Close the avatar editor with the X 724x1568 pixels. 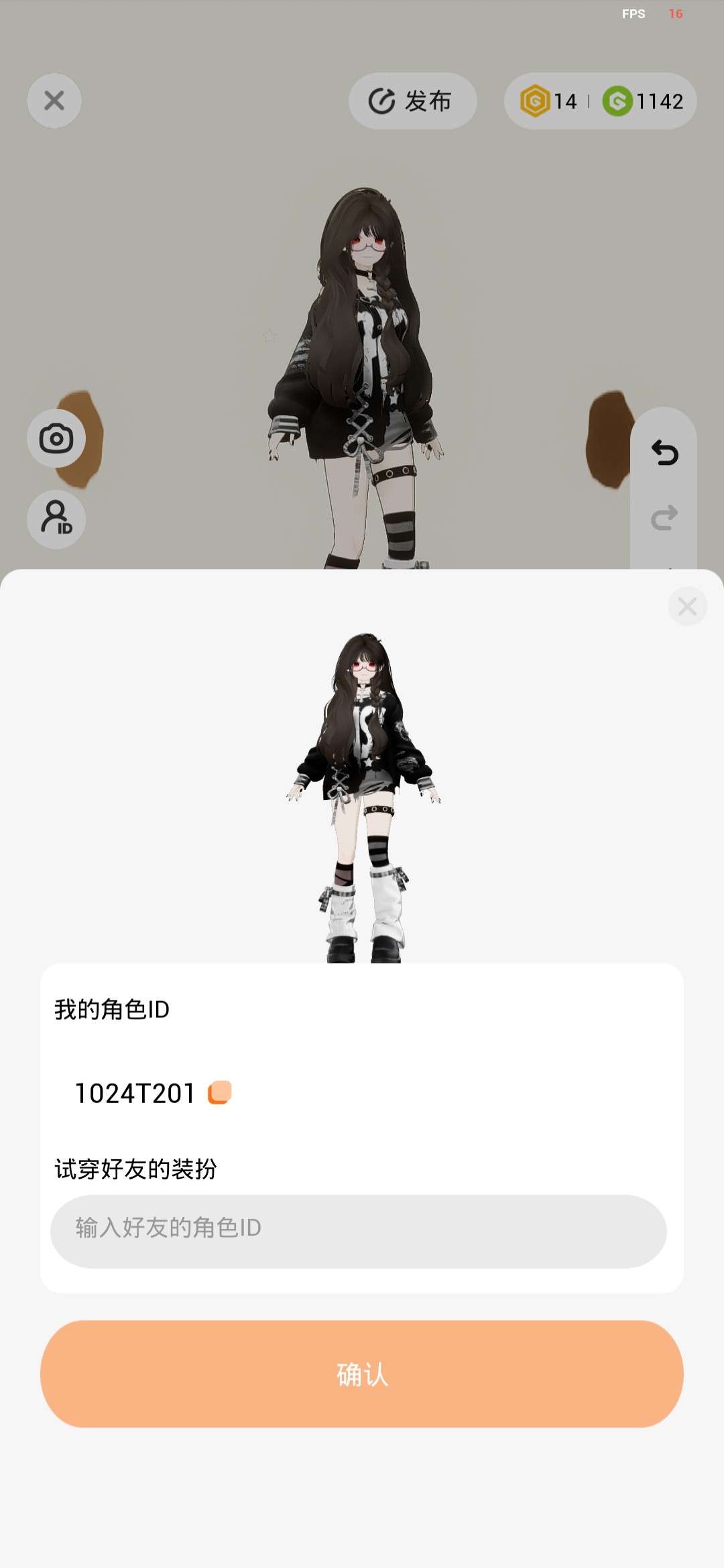(x=54, y=101)
